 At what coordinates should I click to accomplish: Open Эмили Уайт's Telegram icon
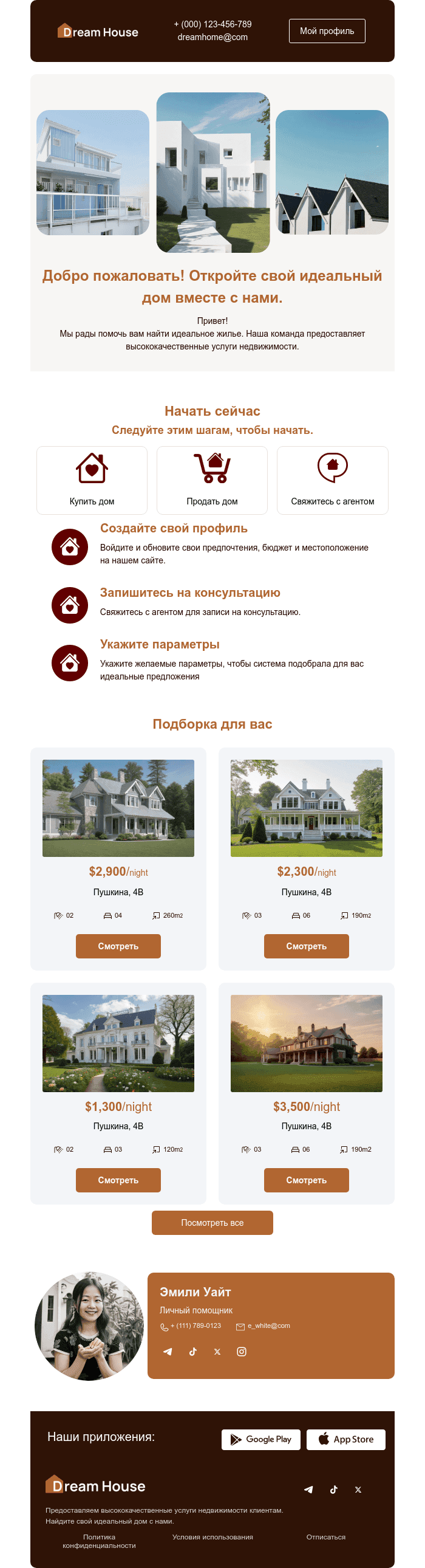pyautogui.click(x=168, y=1351)
